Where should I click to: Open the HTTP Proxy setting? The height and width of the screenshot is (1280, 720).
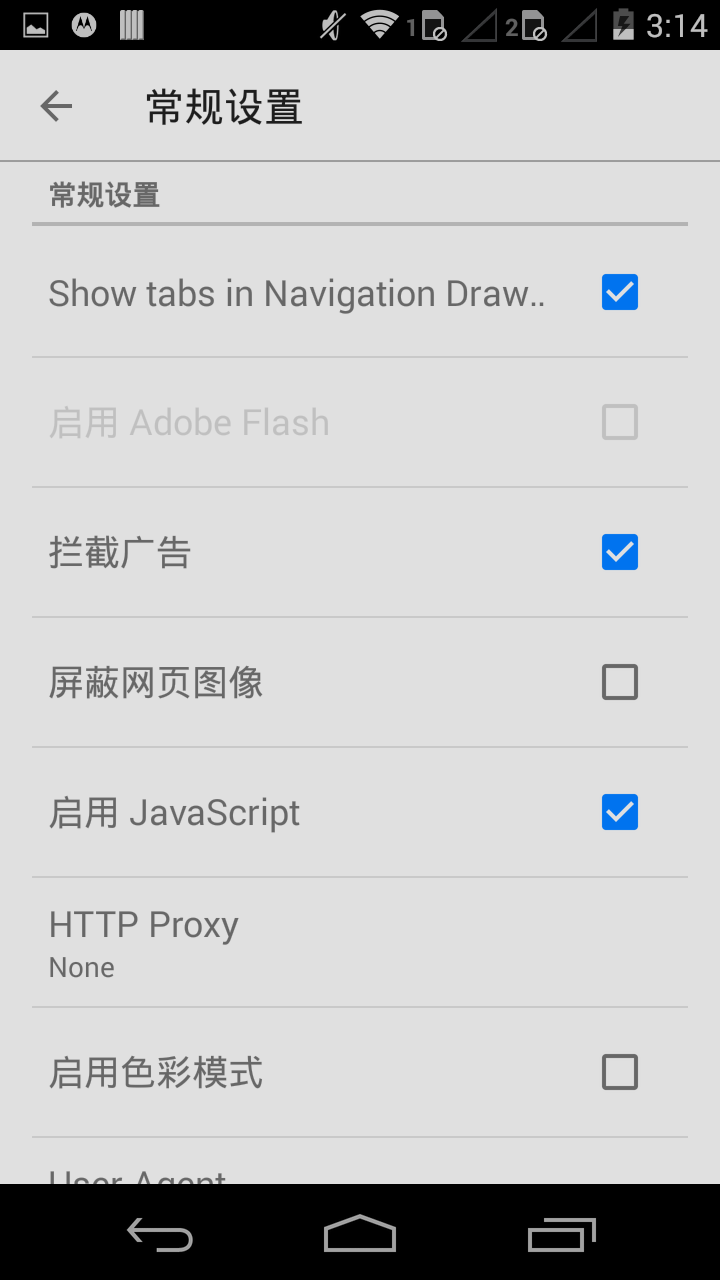[360, 942]
